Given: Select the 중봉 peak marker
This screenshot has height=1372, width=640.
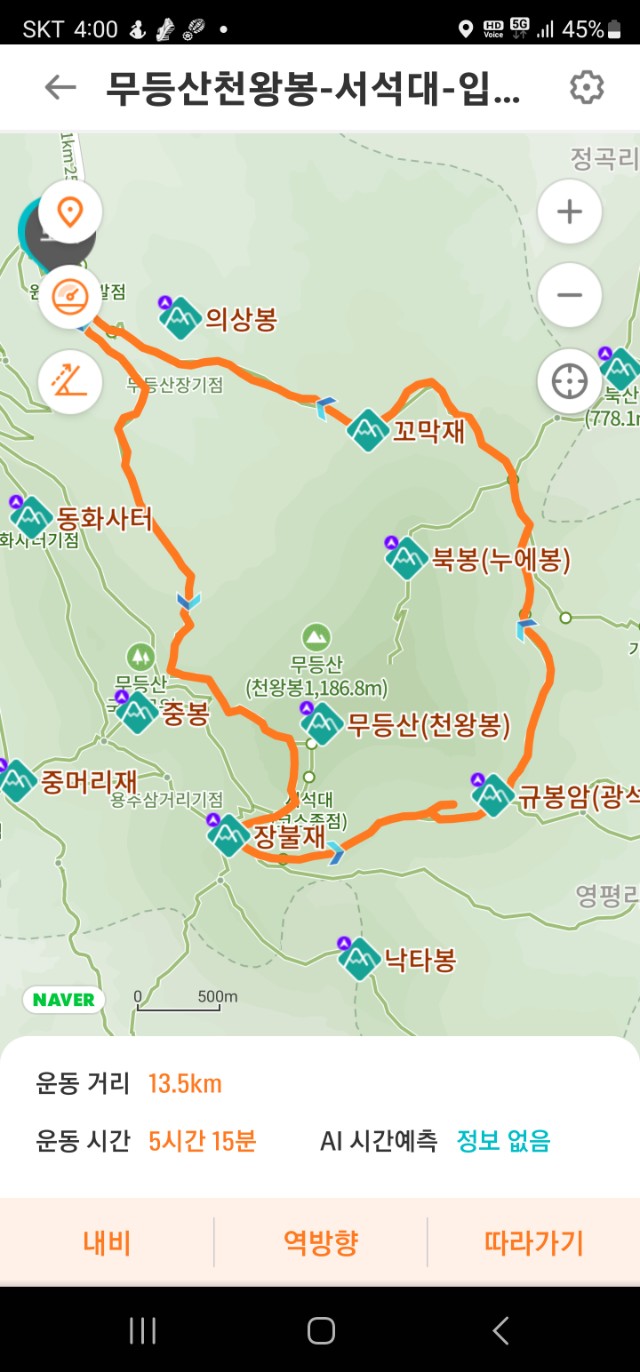Looking at the screenshot, I should [137, 713].
